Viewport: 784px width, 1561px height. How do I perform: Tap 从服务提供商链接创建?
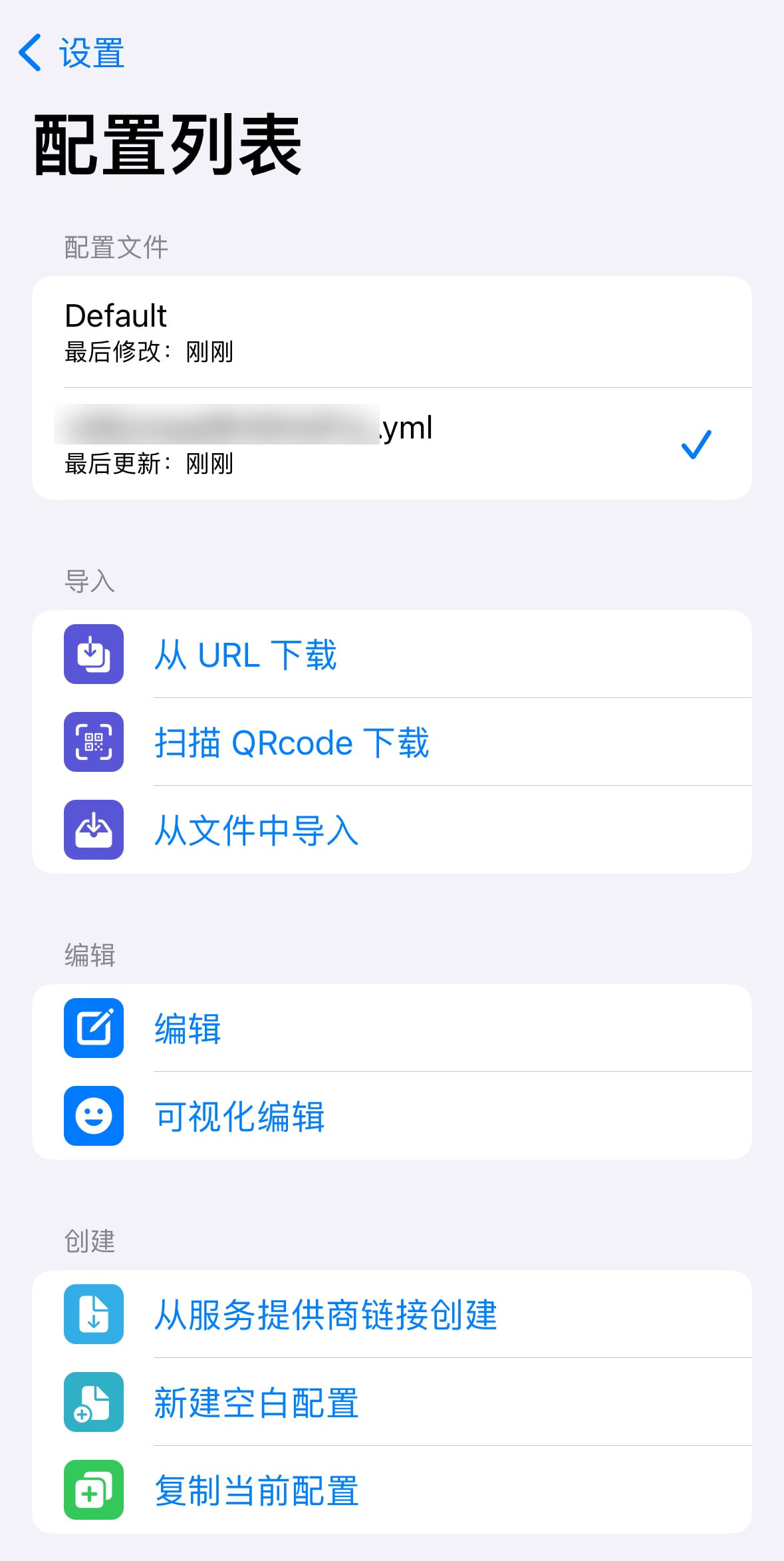392,1314
